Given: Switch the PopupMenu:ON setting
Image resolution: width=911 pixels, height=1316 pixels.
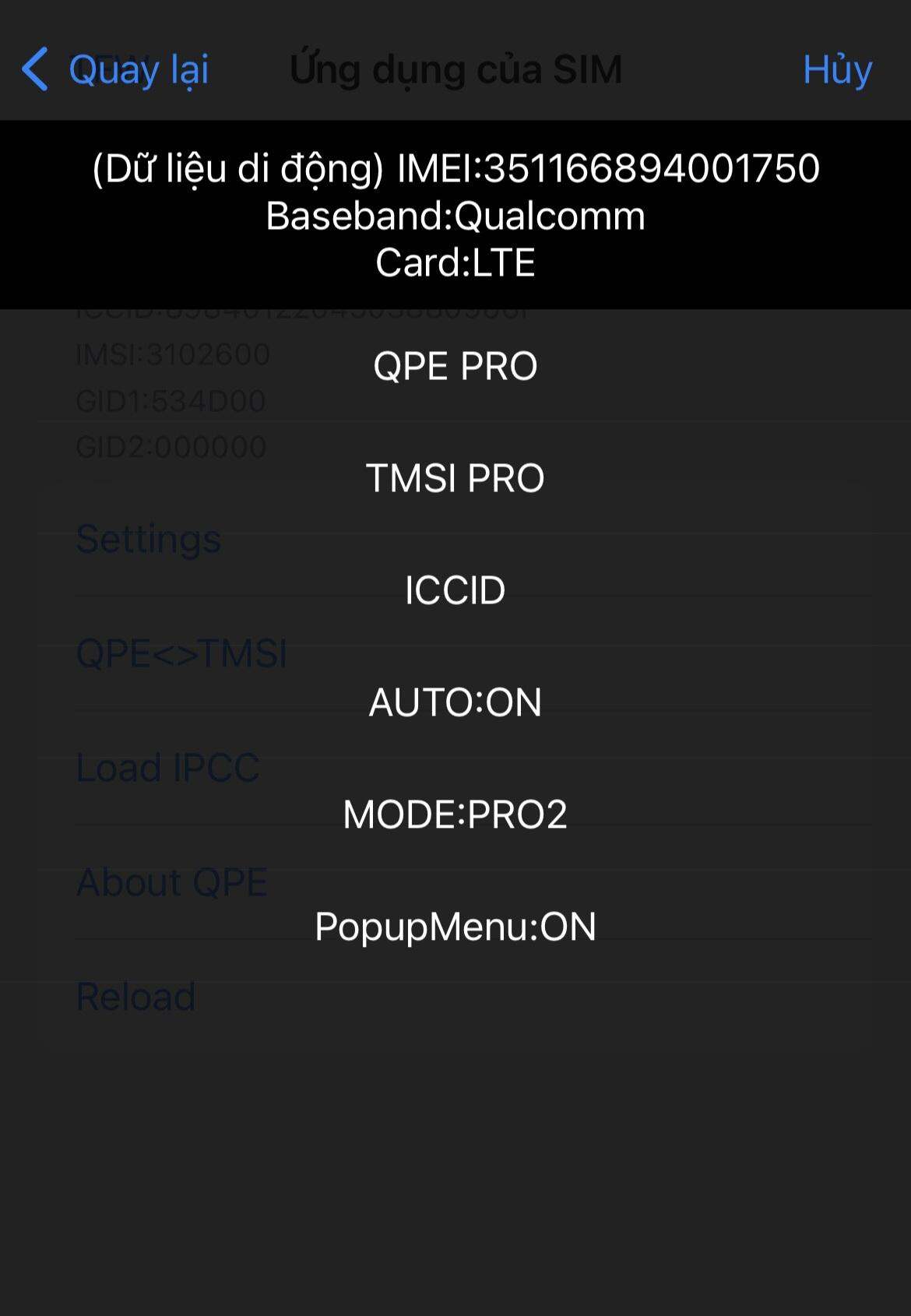Looking at the screenshot, I should point(455,927).
